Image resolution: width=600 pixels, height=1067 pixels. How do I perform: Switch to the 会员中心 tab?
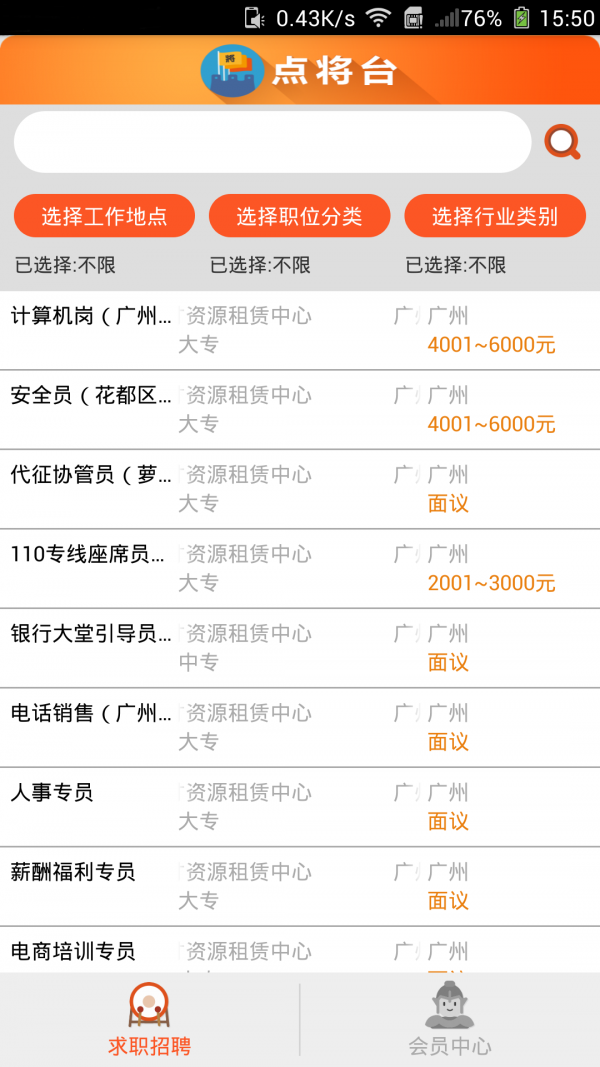click(x=450, y=1019)
